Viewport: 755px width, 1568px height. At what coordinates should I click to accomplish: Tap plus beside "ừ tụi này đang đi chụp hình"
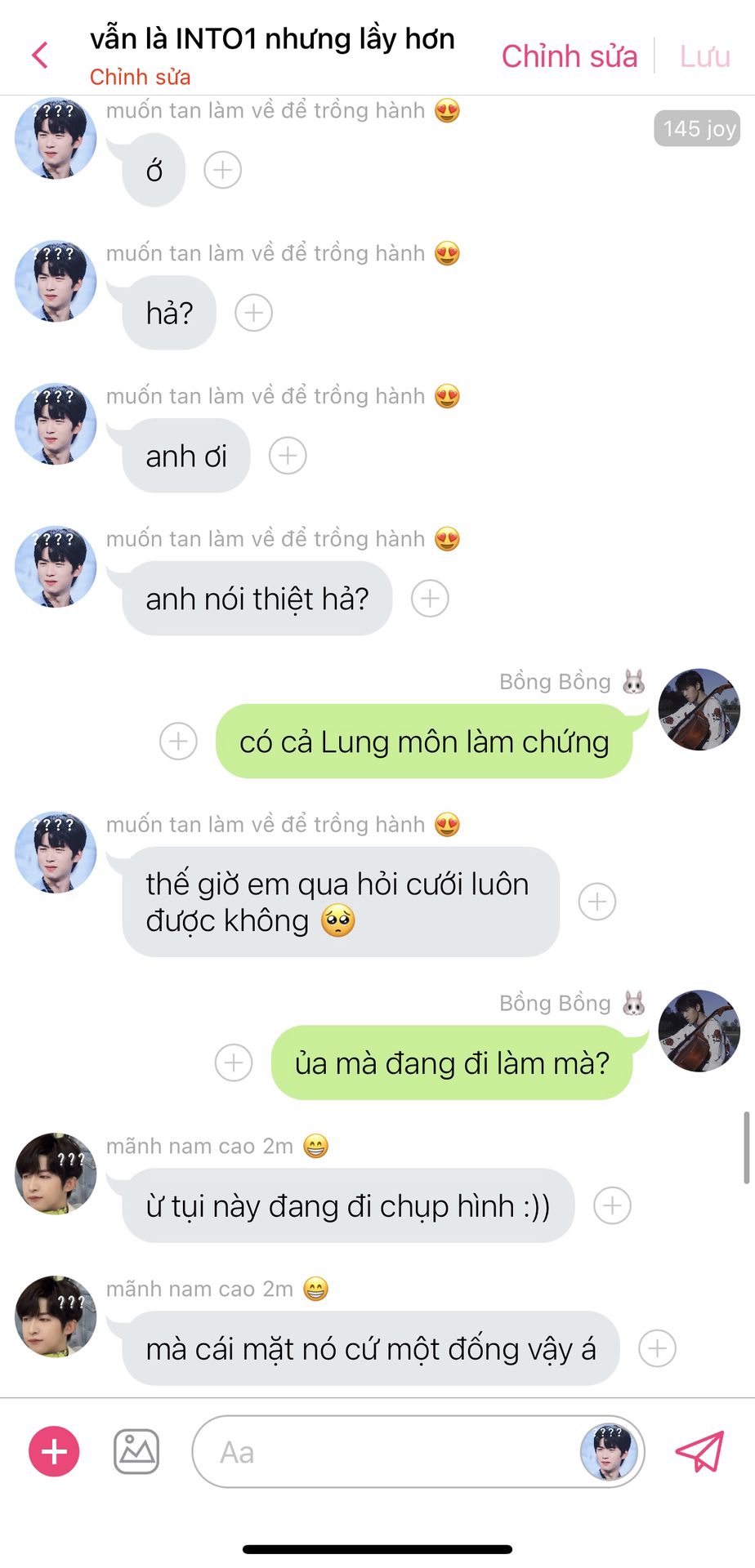(612, 1205)
